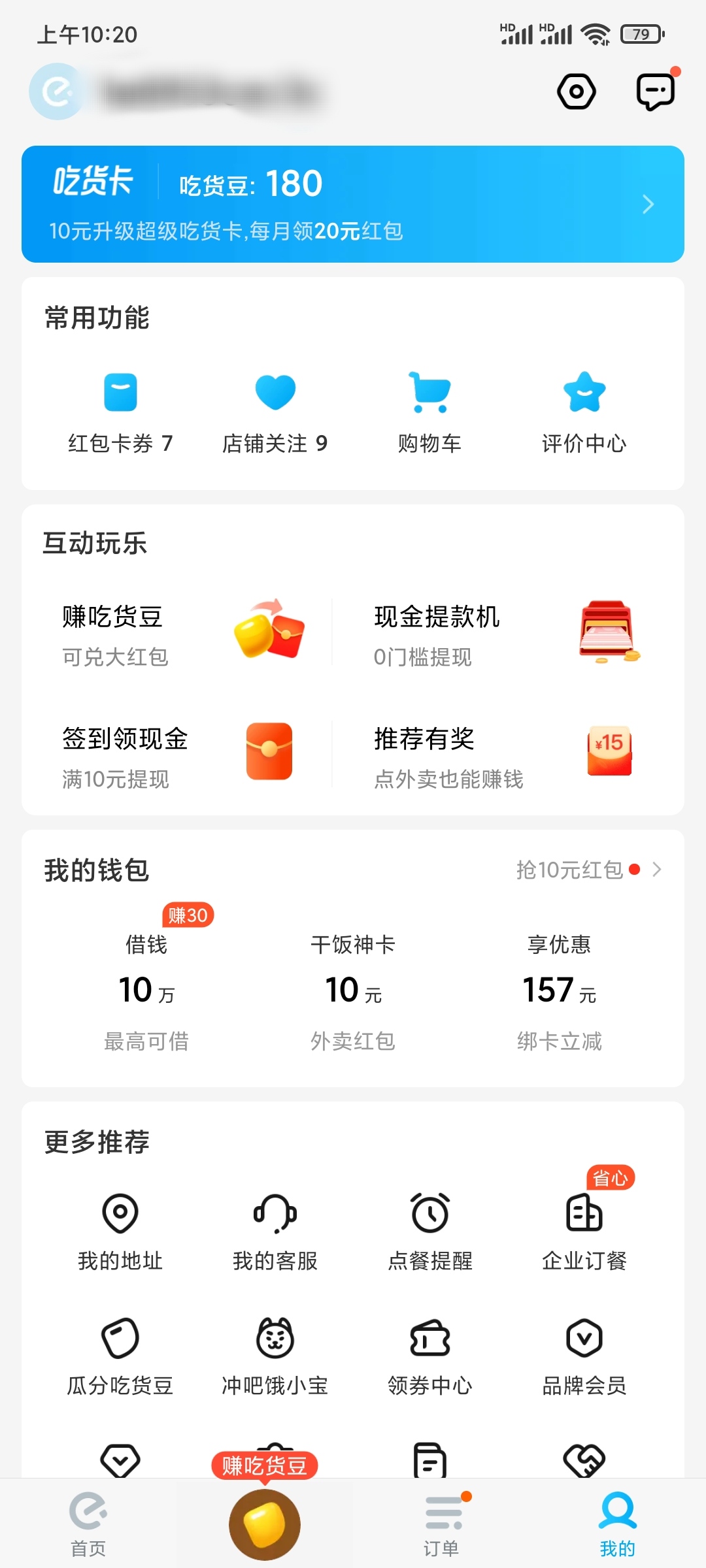Screen dimensions: 706x1568
Task: Tap the golden 赚吃货豆 coin in bottom bar
Action: [x=264, y=1522]
